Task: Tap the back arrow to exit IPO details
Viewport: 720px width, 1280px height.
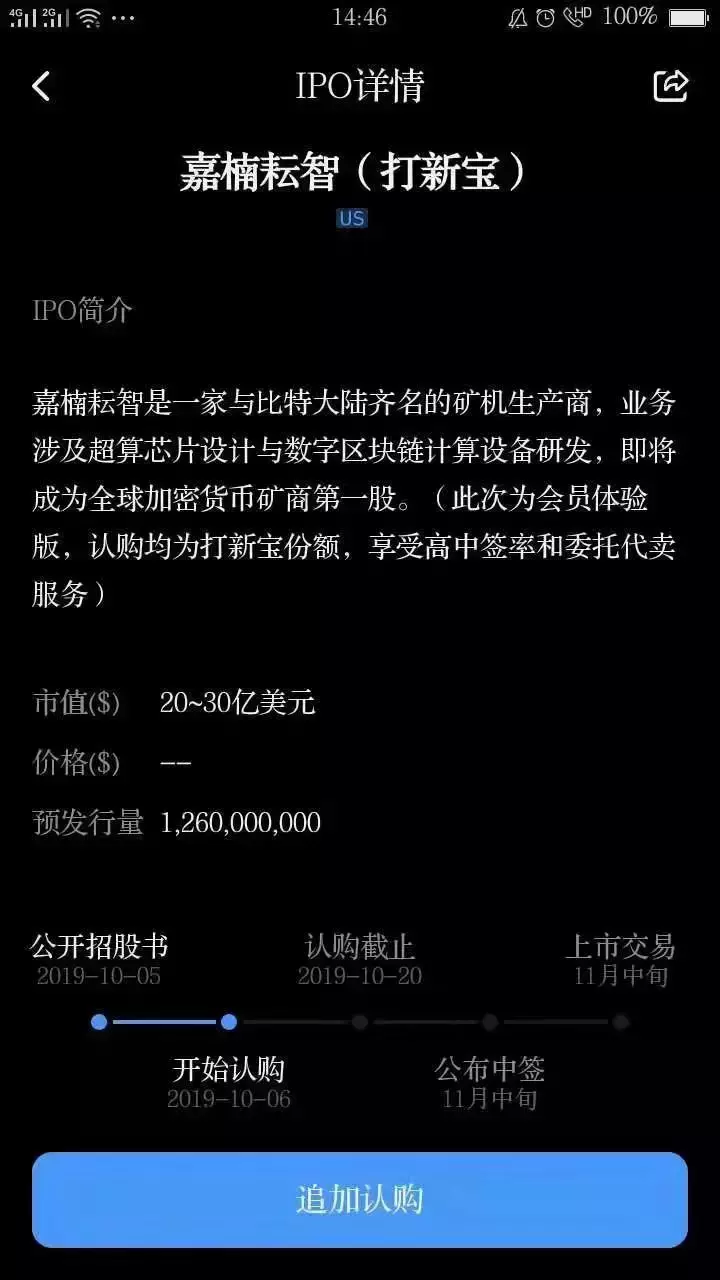Action: 40,88
